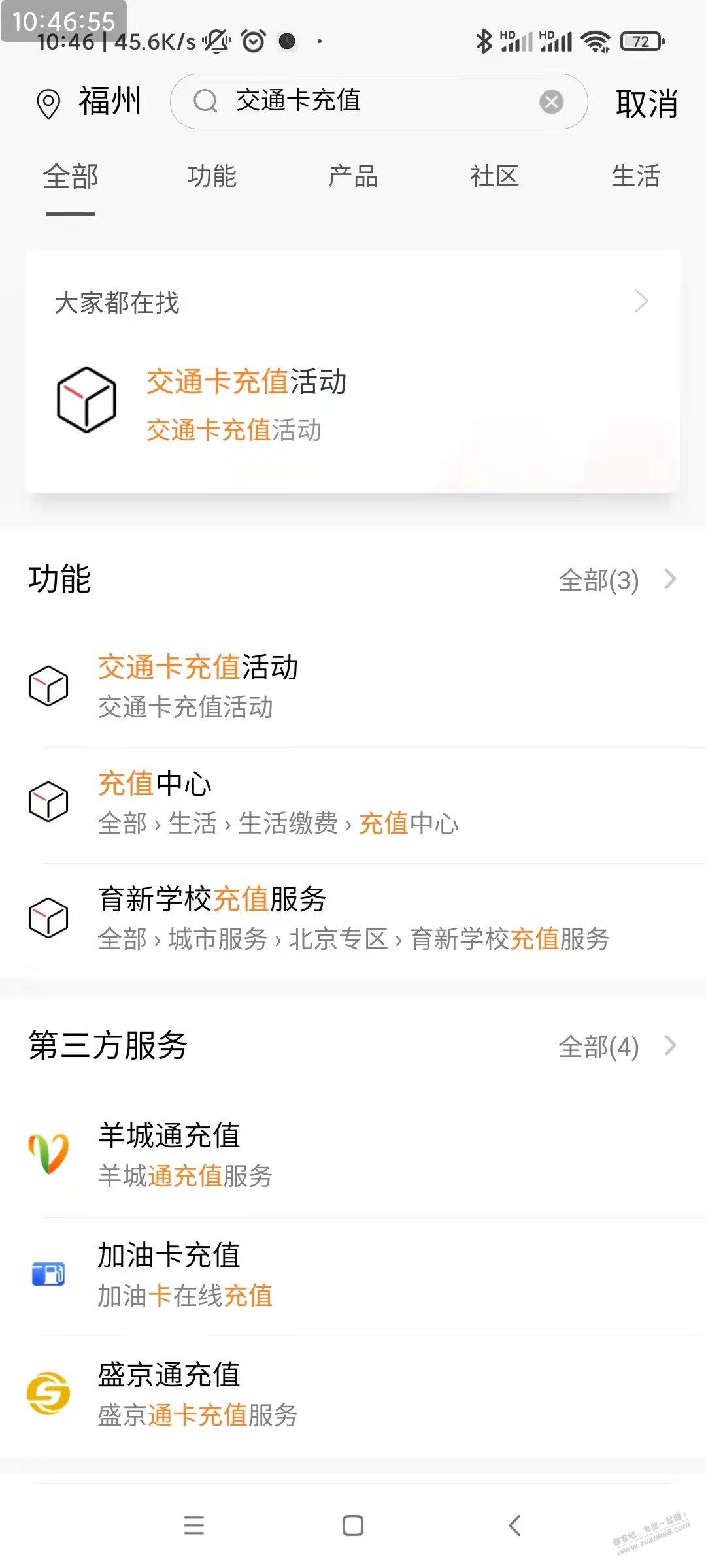Switch to the 功能 tab
Viewport: 706px width, 1568px height.
point(212,176)
